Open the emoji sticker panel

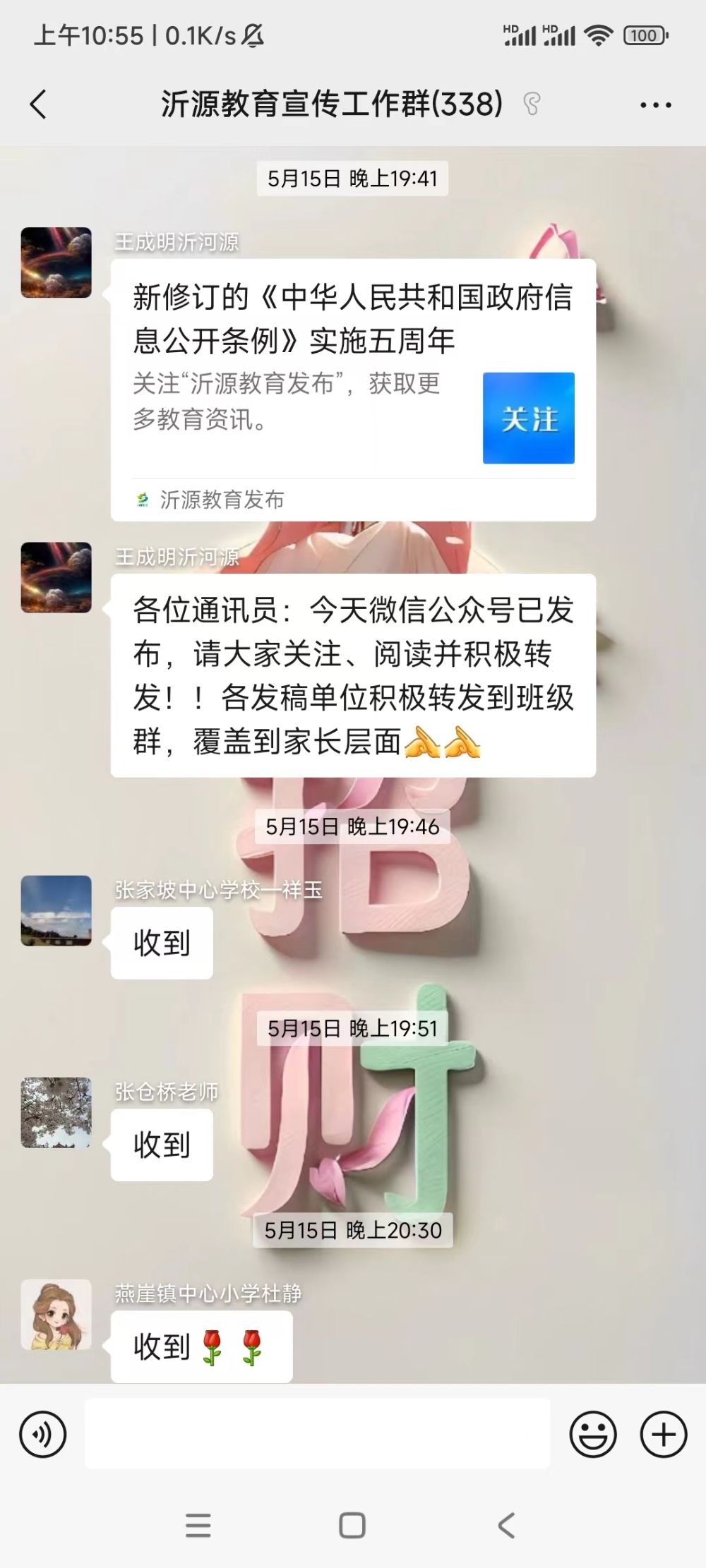tap(592, 1435)
